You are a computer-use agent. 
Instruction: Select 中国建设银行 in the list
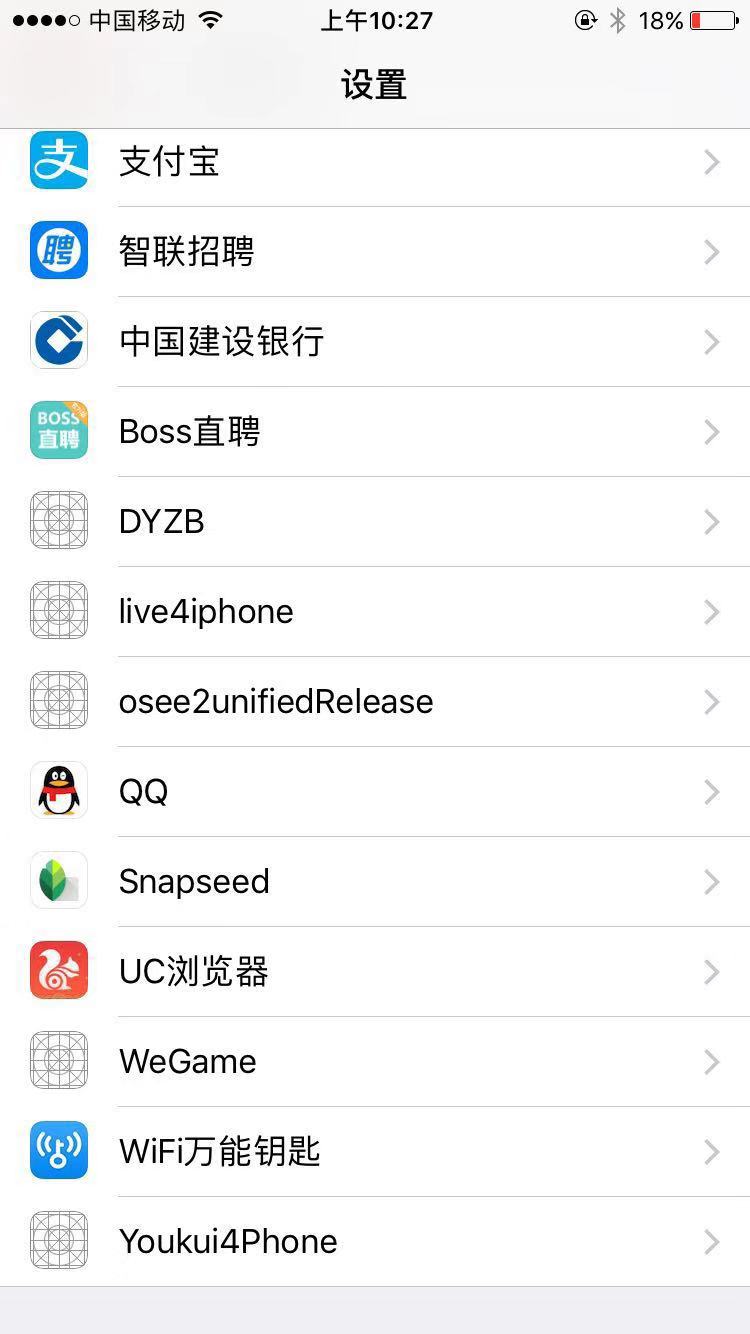[375, 342]
